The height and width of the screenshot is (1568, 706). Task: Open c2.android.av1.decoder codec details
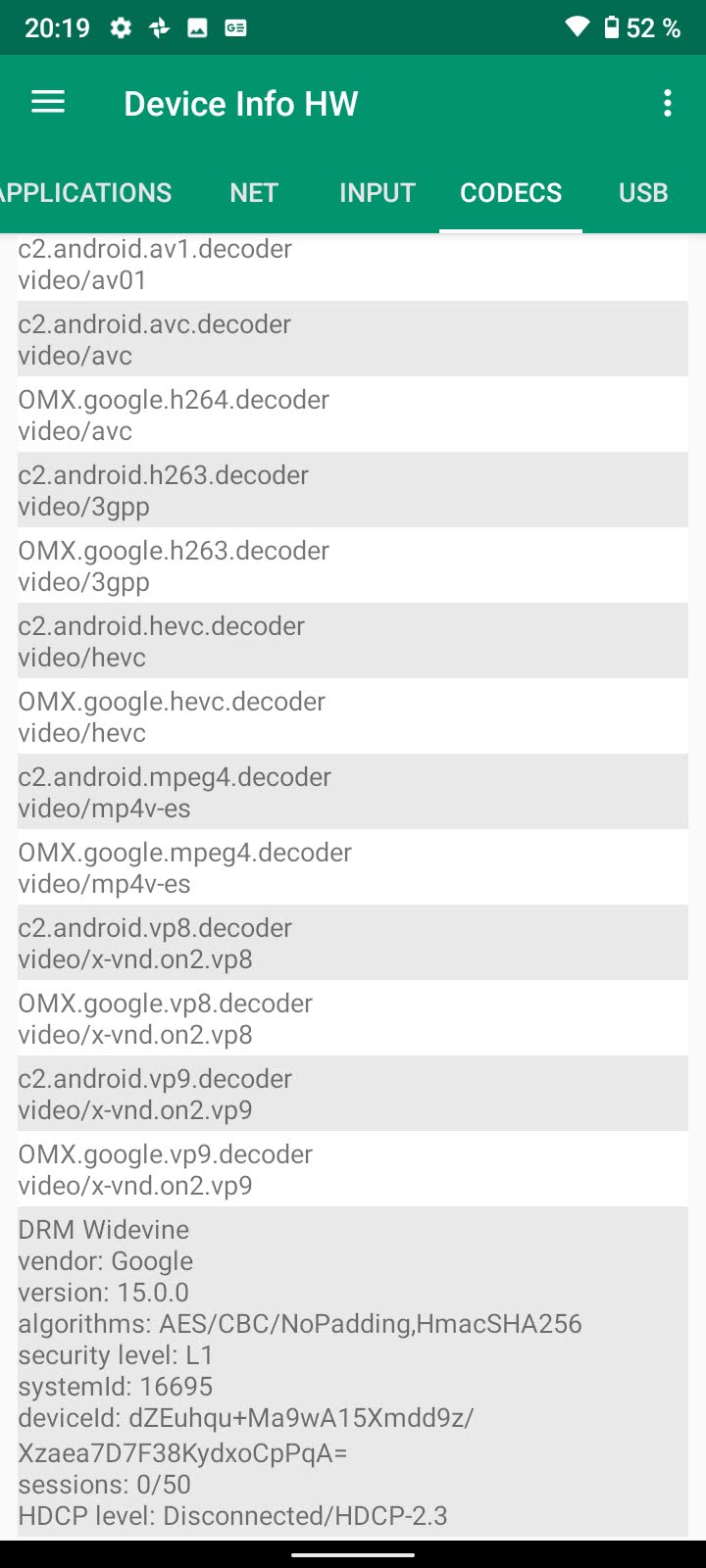pos(353,265)
